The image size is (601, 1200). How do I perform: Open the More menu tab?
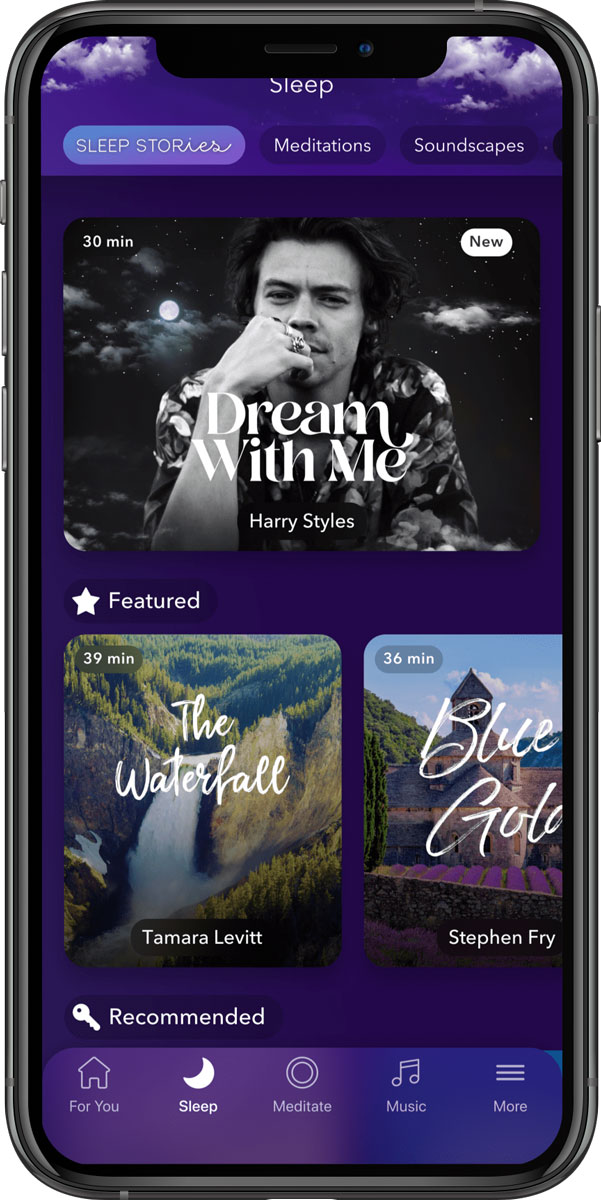pos(510,1085)
